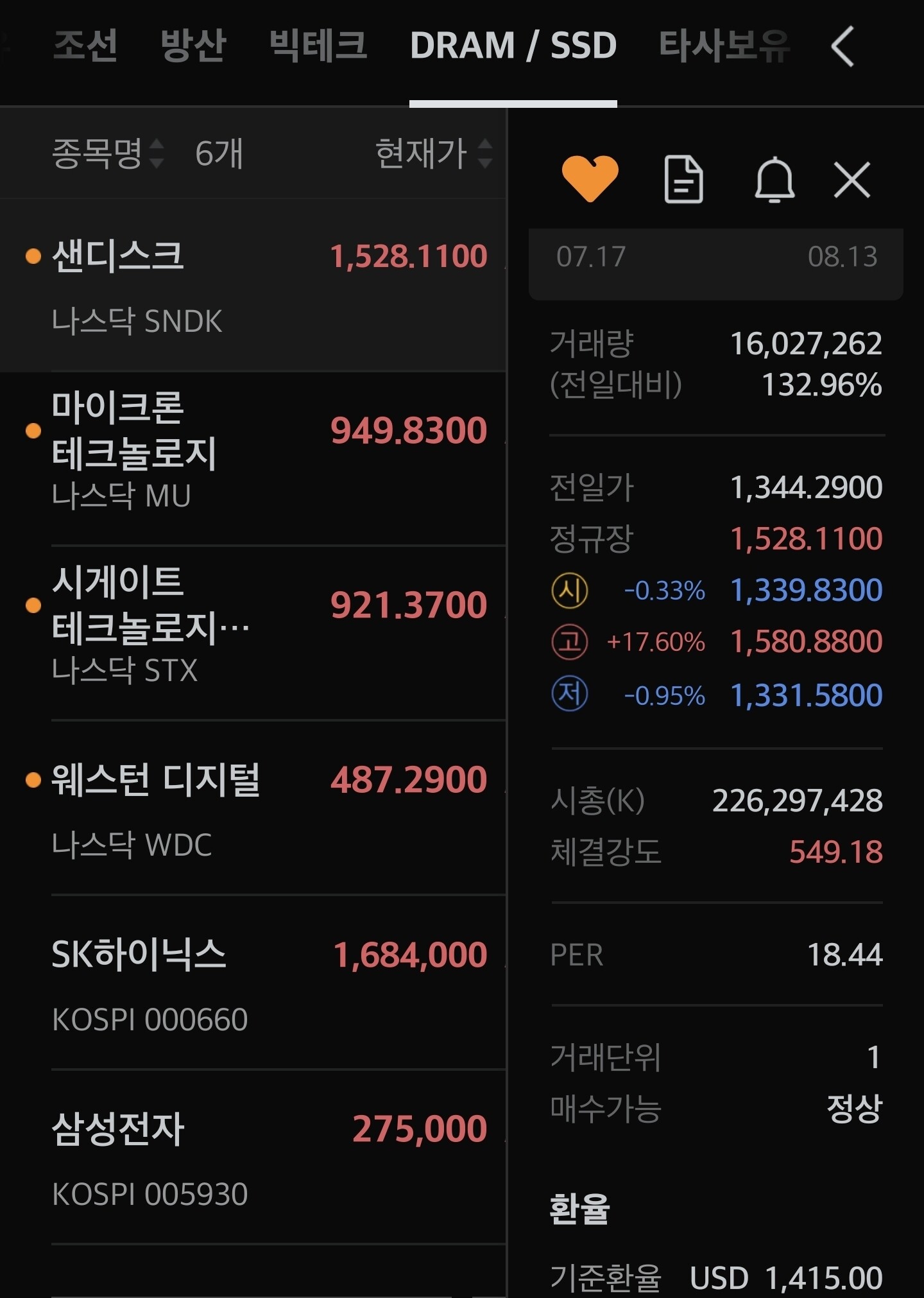Tap the left chevron arrow at top

843,46
